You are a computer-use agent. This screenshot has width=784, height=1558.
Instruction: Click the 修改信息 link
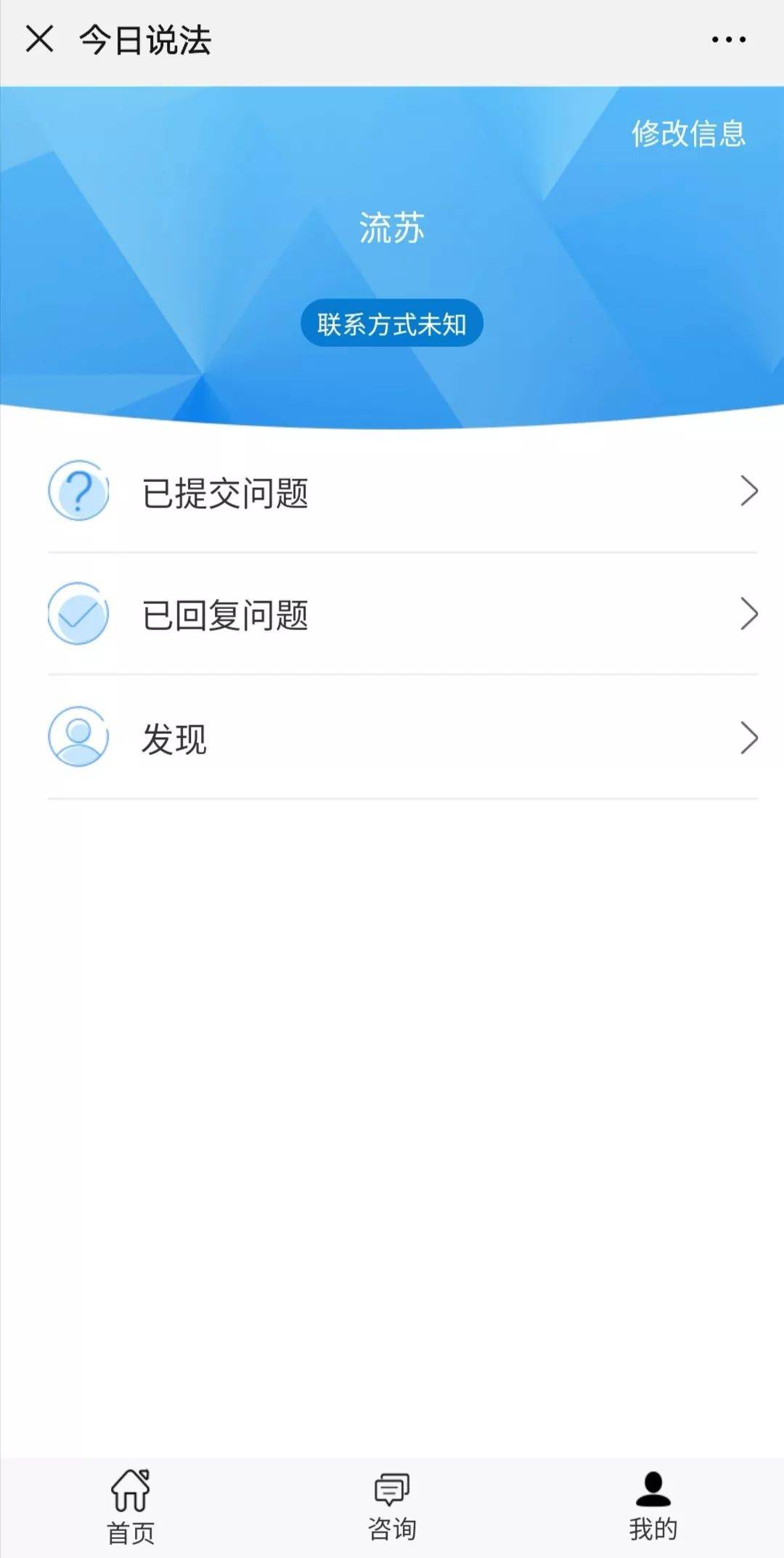click(688, 135)
